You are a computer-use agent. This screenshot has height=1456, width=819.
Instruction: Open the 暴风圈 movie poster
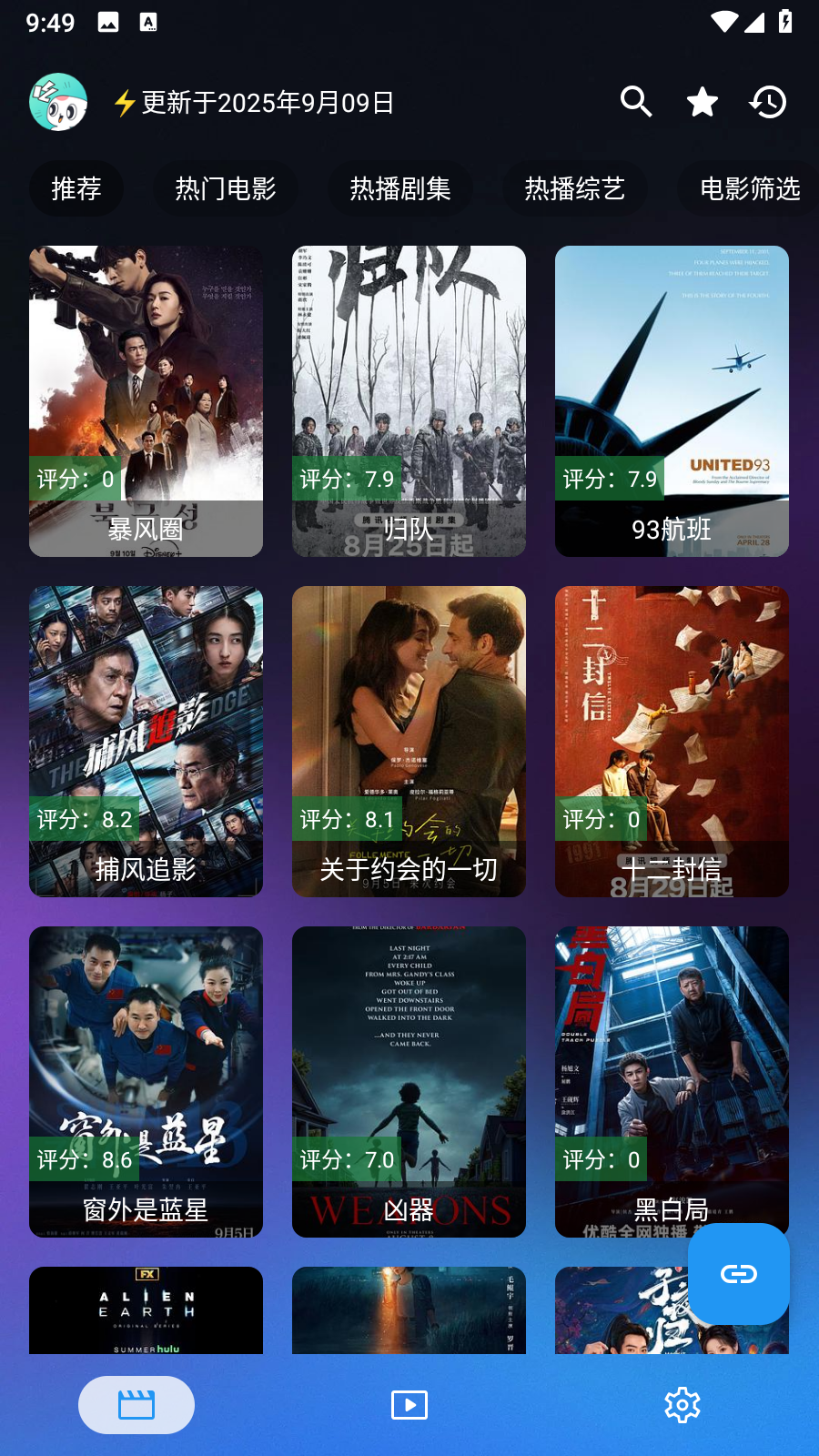pos(146,400)
